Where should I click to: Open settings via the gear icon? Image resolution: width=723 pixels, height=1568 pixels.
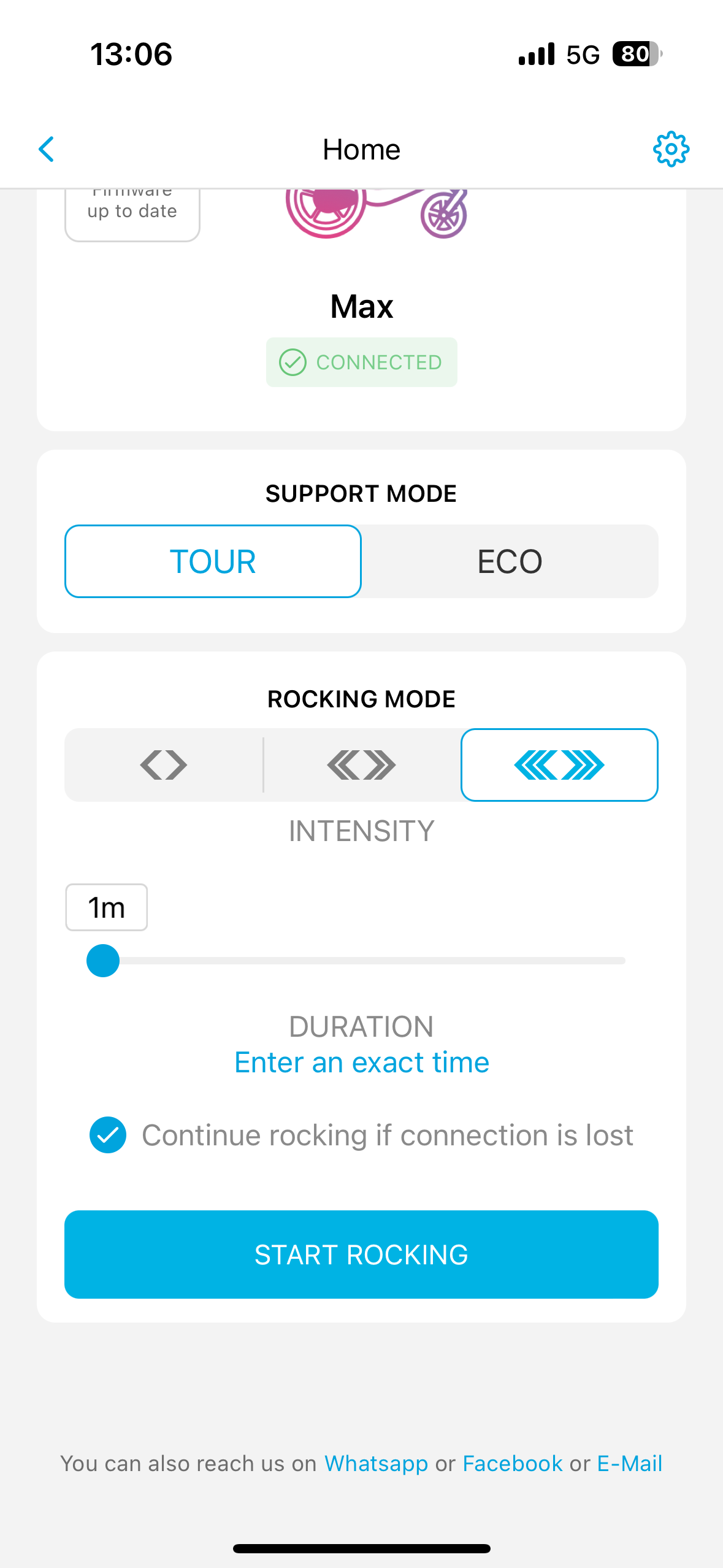[x=671, y=149]
